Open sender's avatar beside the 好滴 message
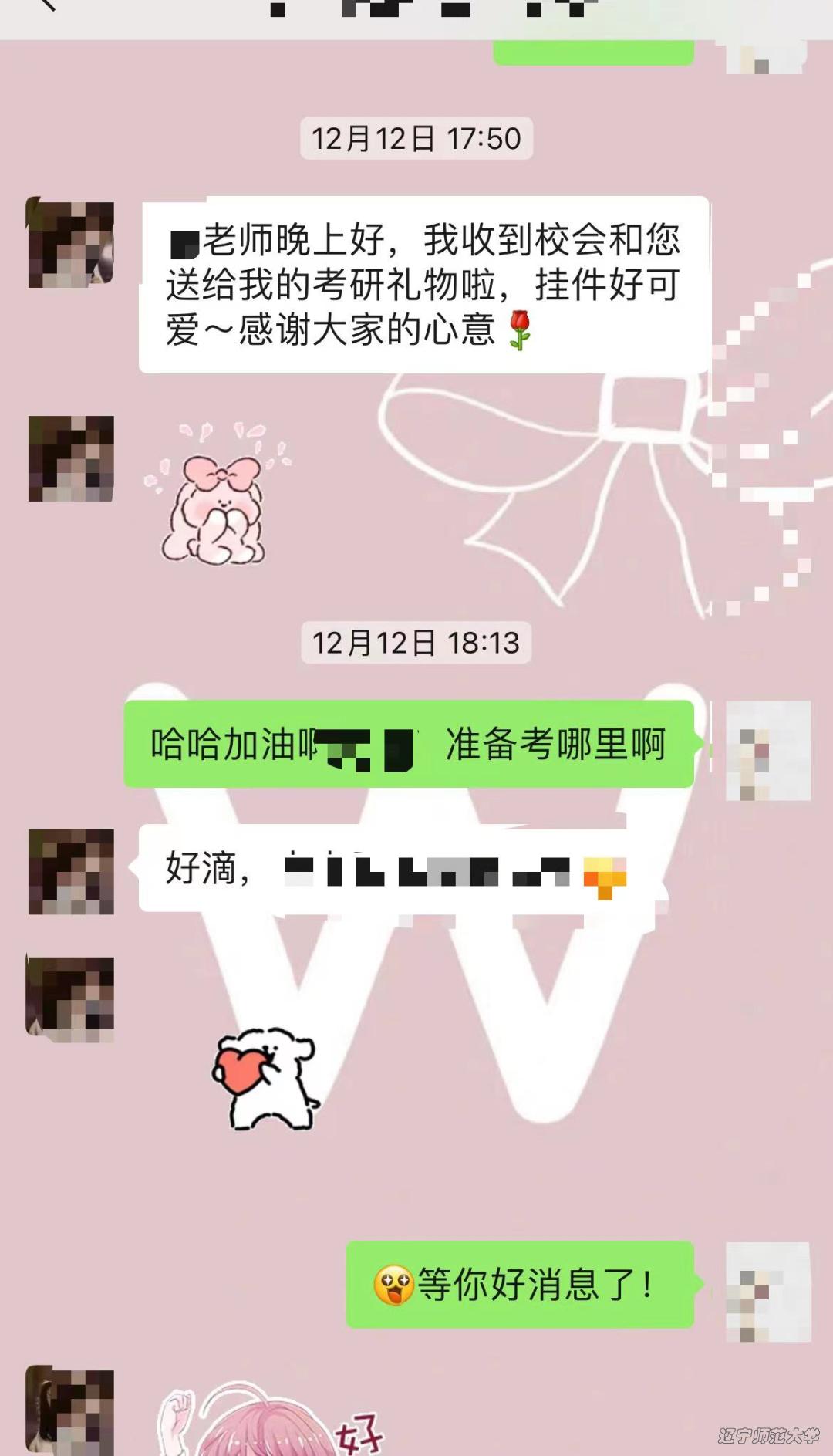The width and height of the screenshot is (833, 1456). (x=70, y=871)
